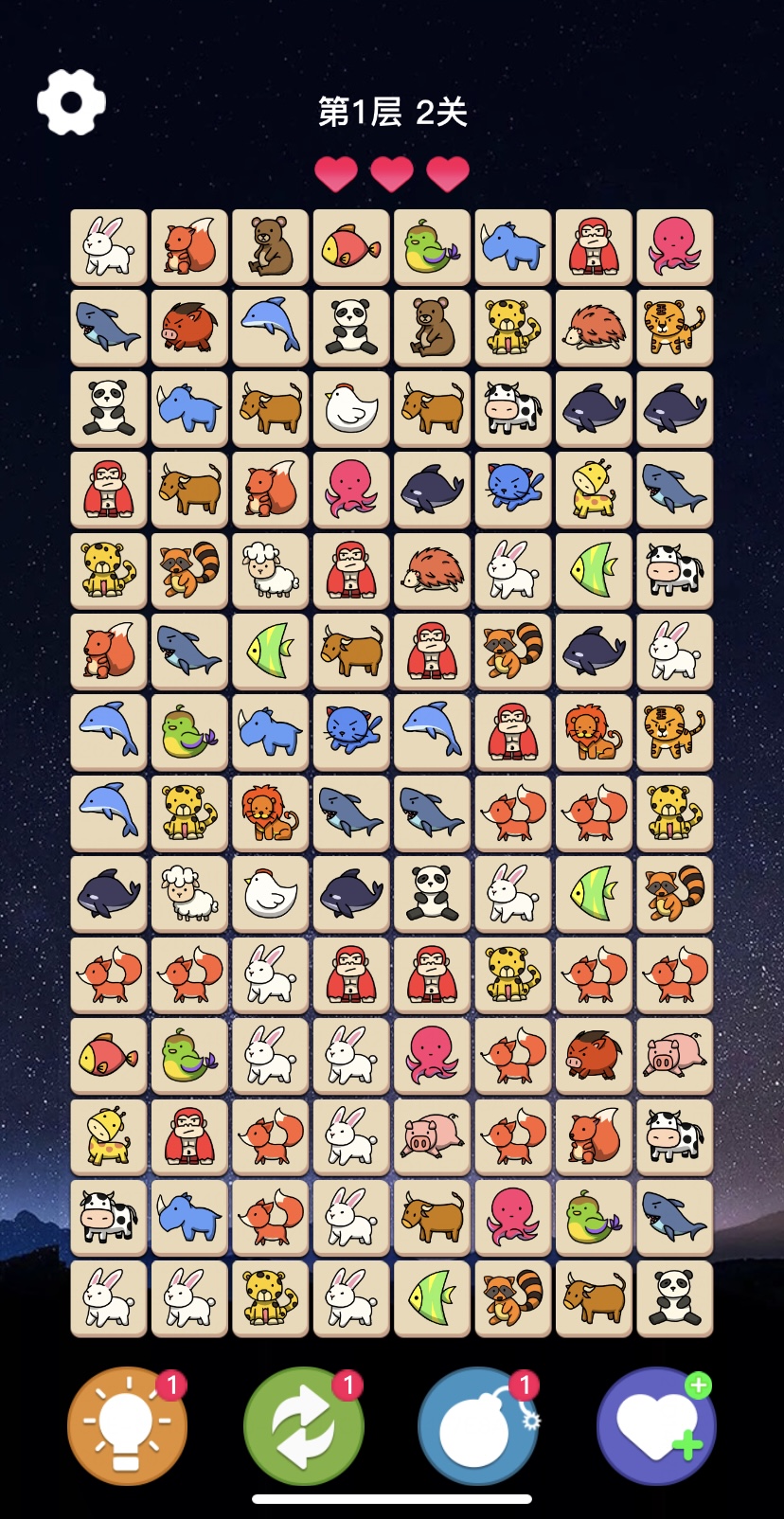
Task: Use the bomb power-up
Action: click(x=478, y=1425)
